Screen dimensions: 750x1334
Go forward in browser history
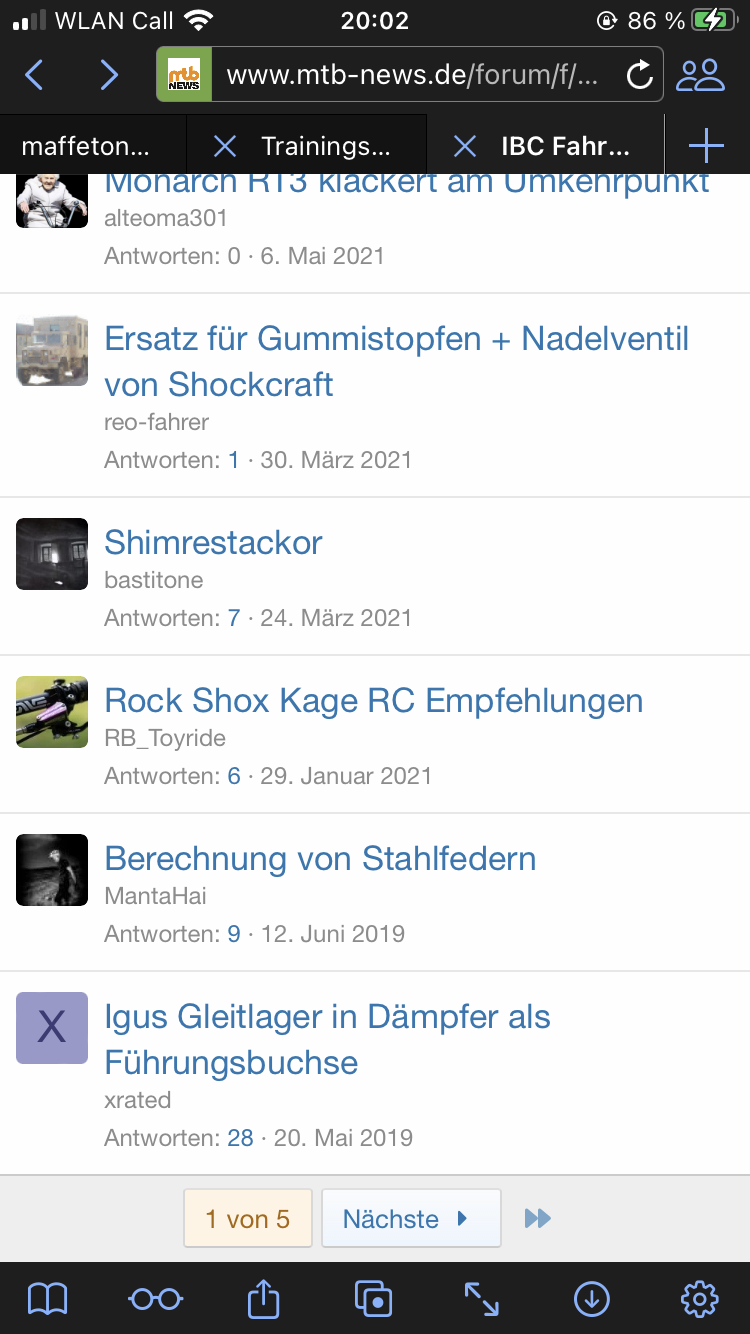pyautogui.click(x=109, y=75)
